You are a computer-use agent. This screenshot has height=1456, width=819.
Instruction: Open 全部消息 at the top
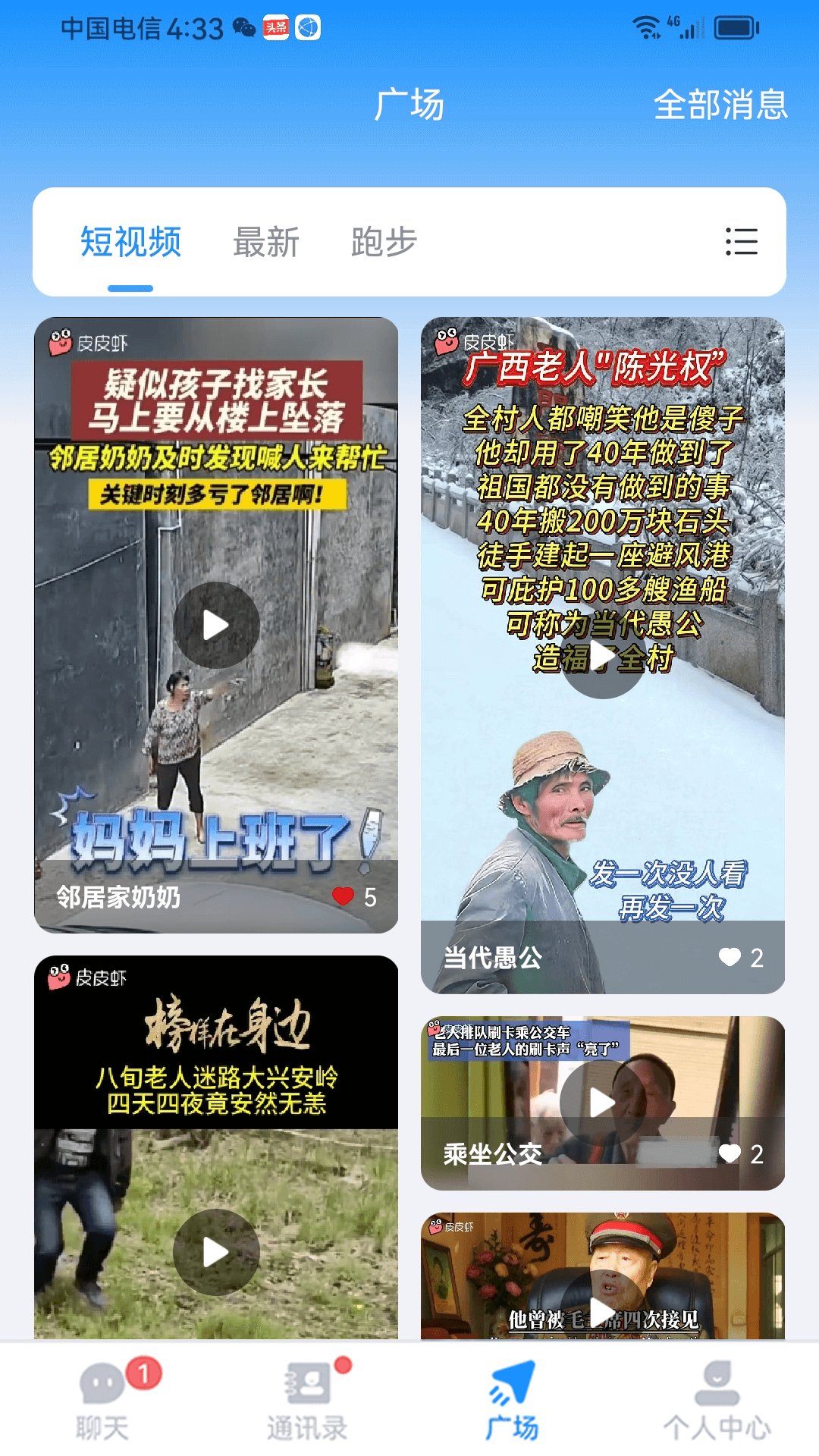pos(720,105)
